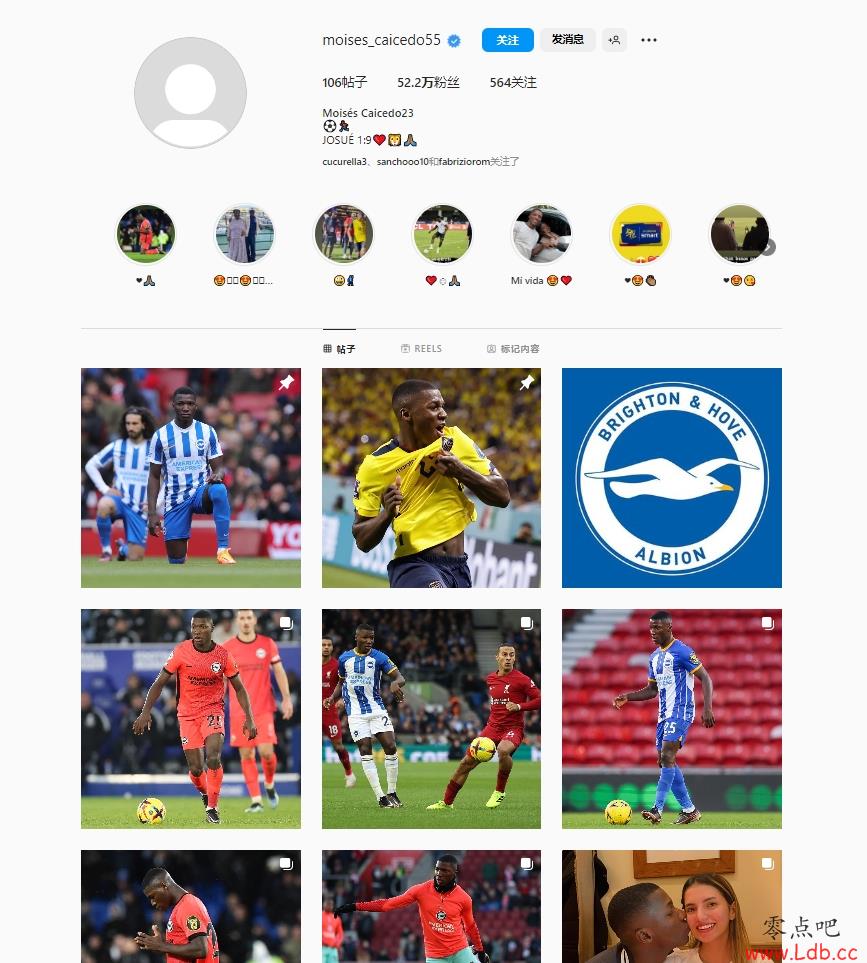867x963 pixels.
Task: Switch to the REELS tab
Action: [421, 349]
